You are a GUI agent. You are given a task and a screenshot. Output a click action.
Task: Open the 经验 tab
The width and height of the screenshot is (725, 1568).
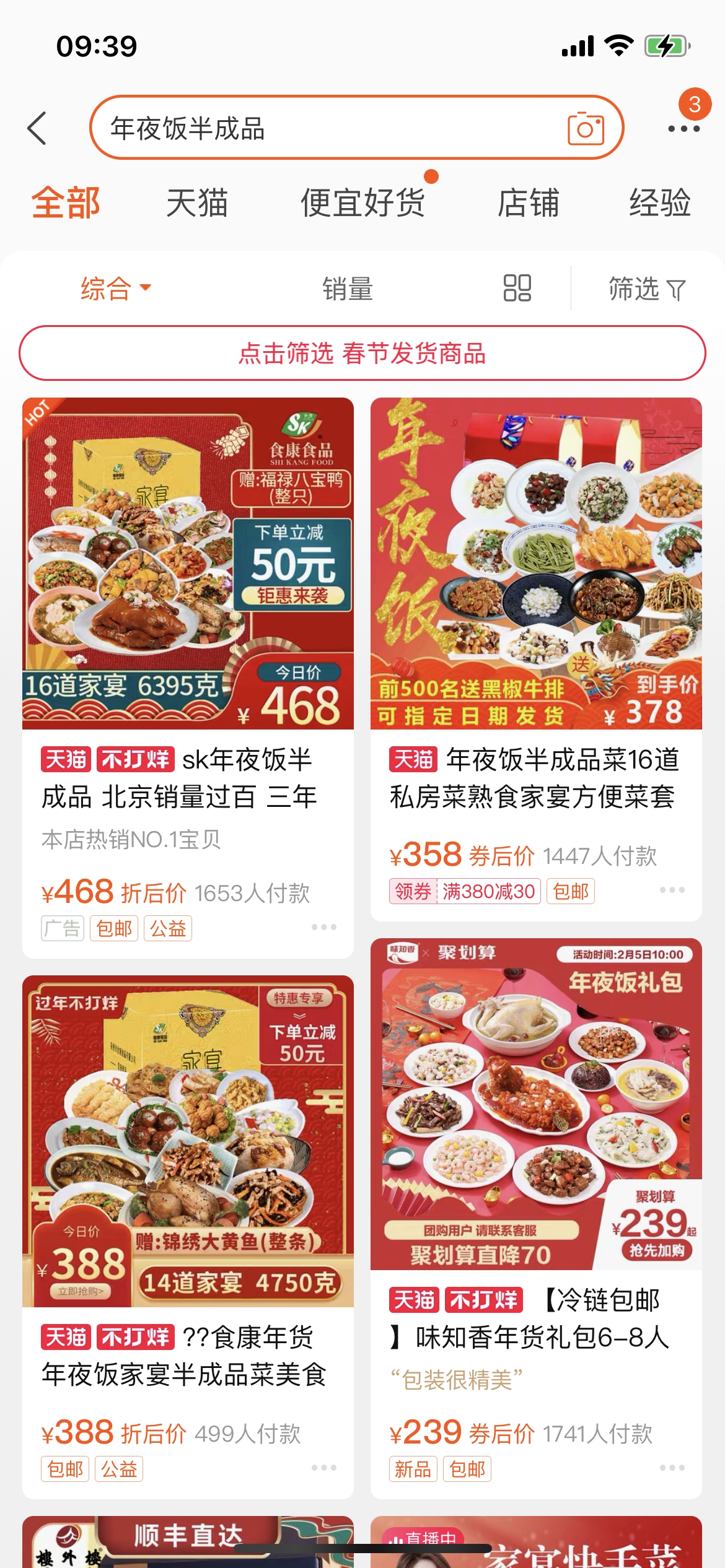tap(659, 203)
